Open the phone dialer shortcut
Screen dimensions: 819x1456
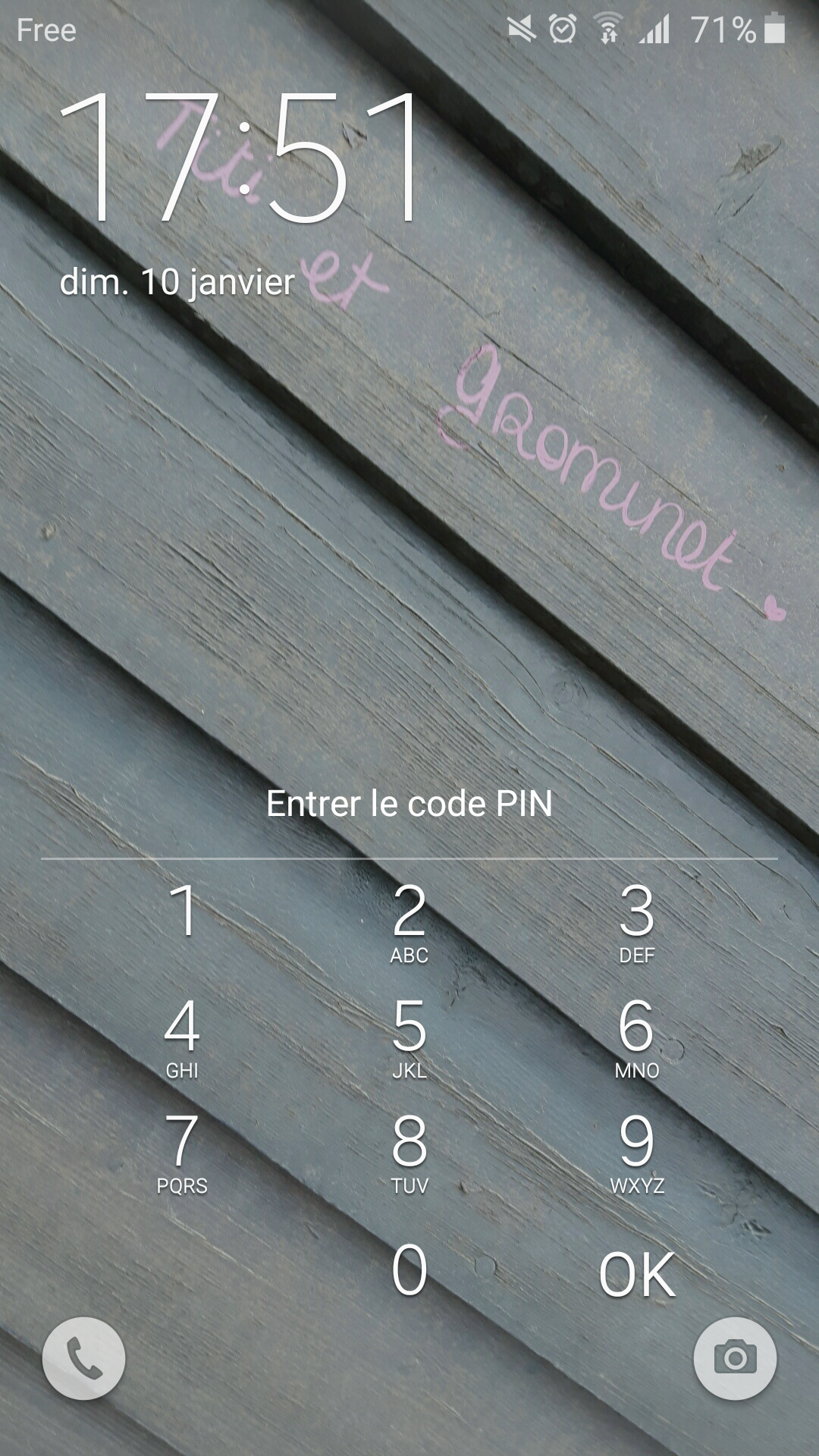(84, 1358)
